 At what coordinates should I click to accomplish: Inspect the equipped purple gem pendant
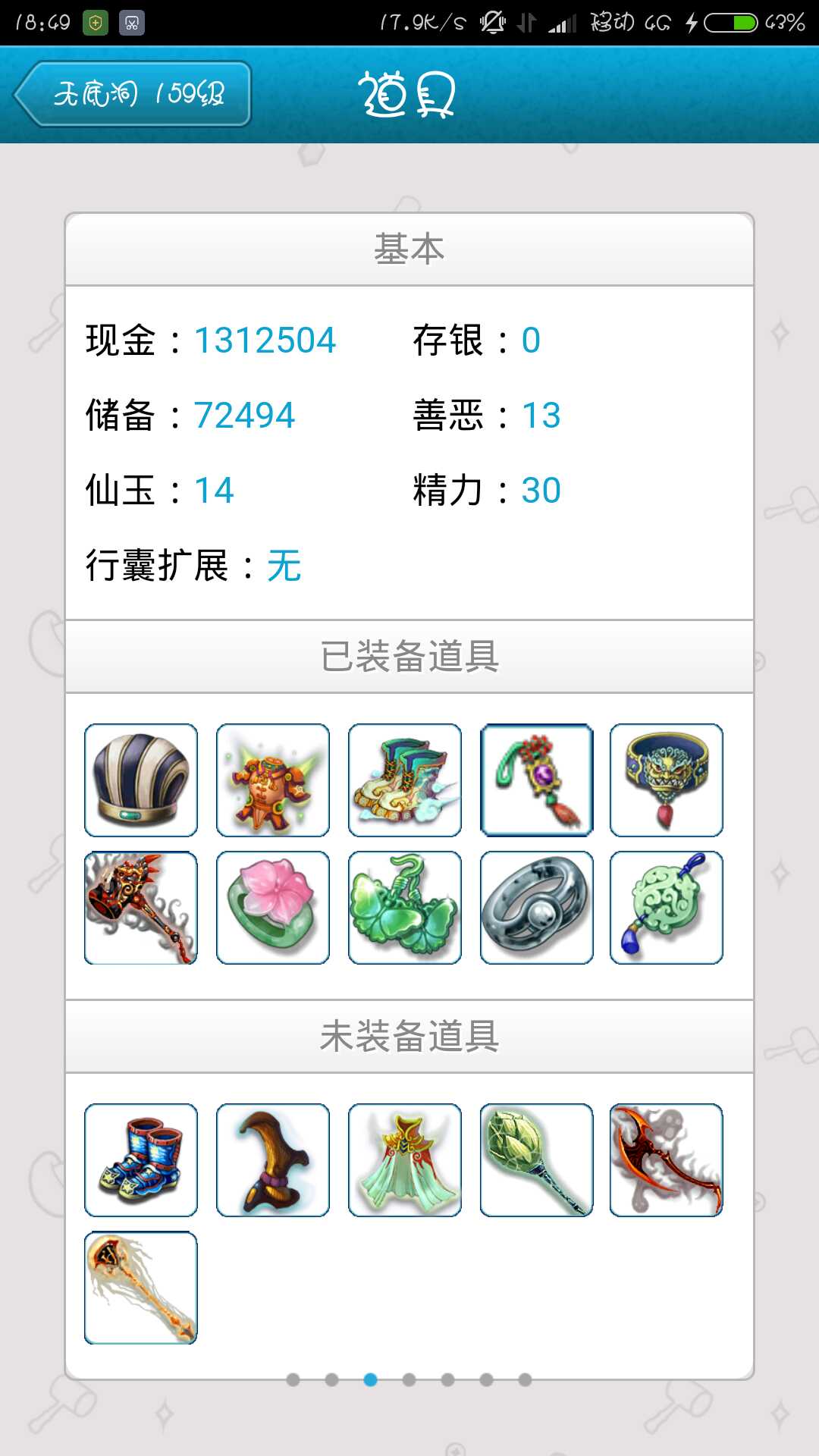[537, 780]
